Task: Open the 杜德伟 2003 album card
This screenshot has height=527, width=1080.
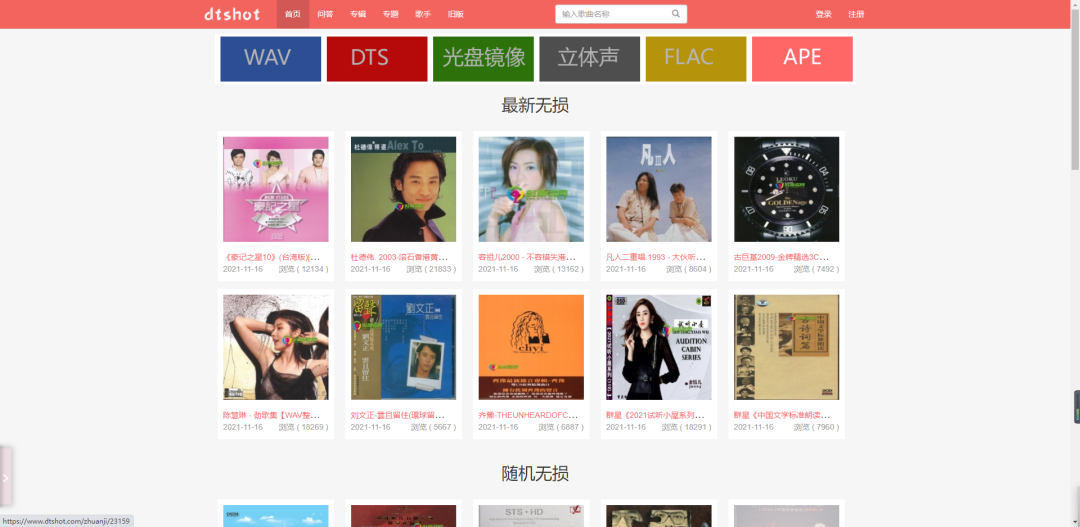Action: click(x=403, y=190)
